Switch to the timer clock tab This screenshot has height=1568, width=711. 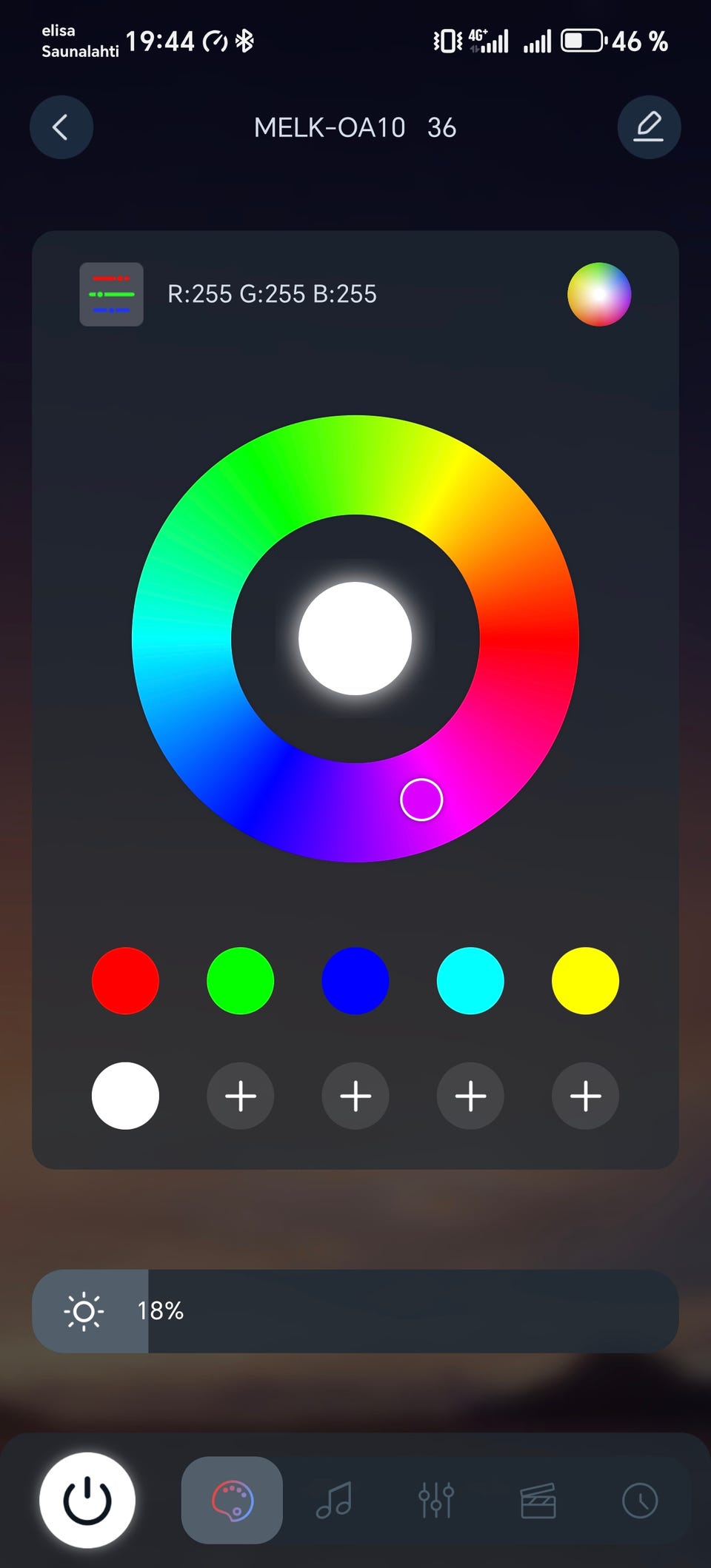click(x=640, y=1501)
